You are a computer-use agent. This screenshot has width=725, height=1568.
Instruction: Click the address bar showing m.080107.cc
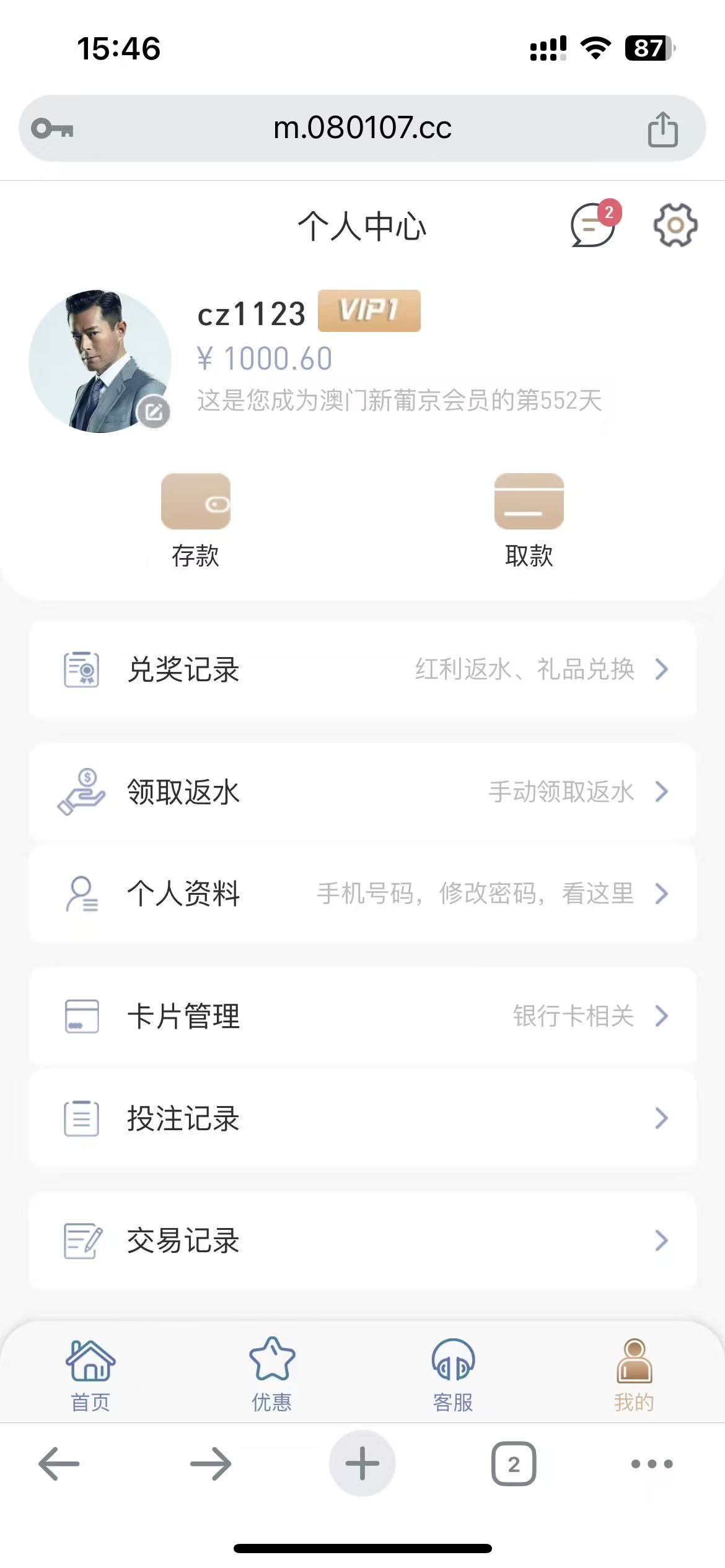362,128
